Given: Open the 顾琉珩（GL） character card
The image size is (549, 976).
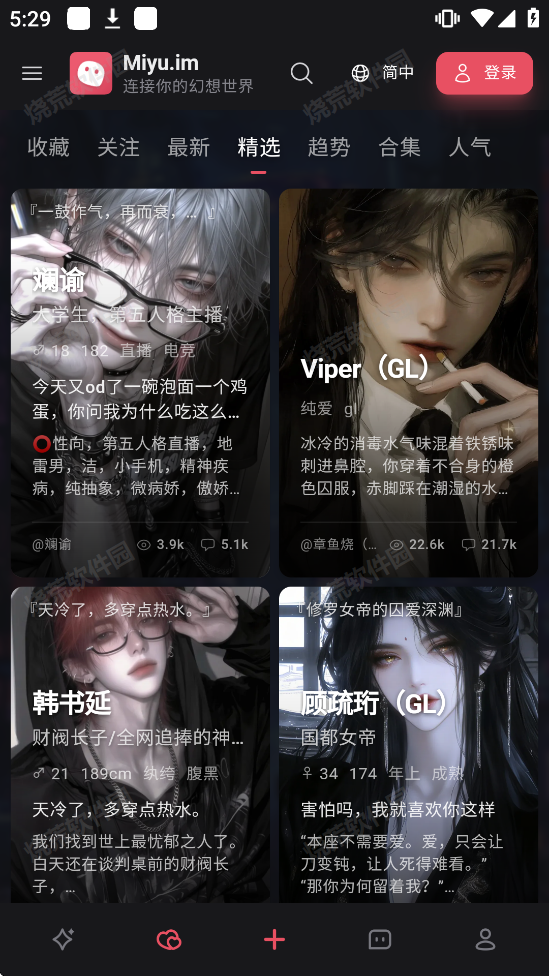Looking at the screenshot, I should tap(408, 744).
